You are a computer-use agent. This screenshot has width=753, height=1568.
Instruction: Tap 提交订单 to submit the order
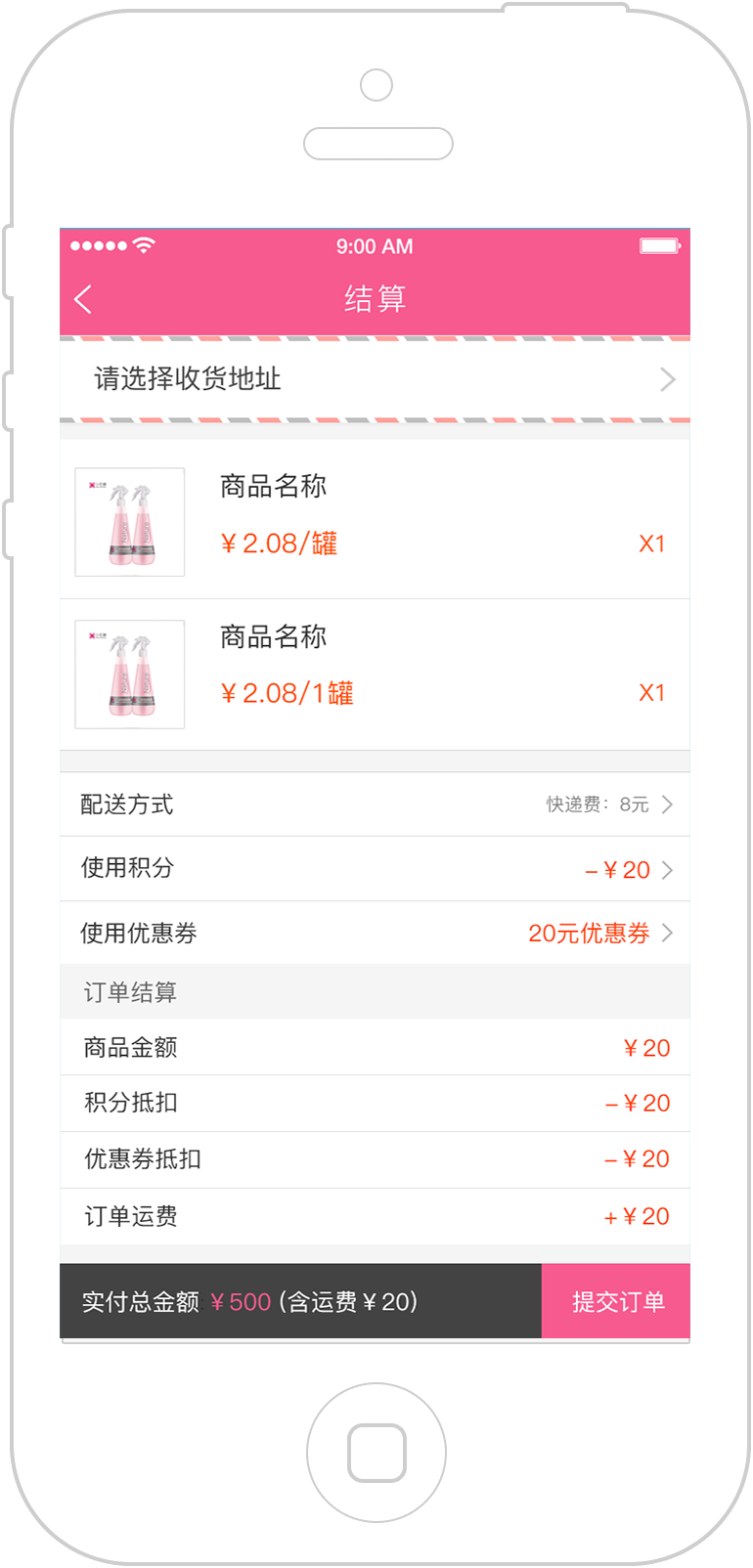pos(616,1301)
